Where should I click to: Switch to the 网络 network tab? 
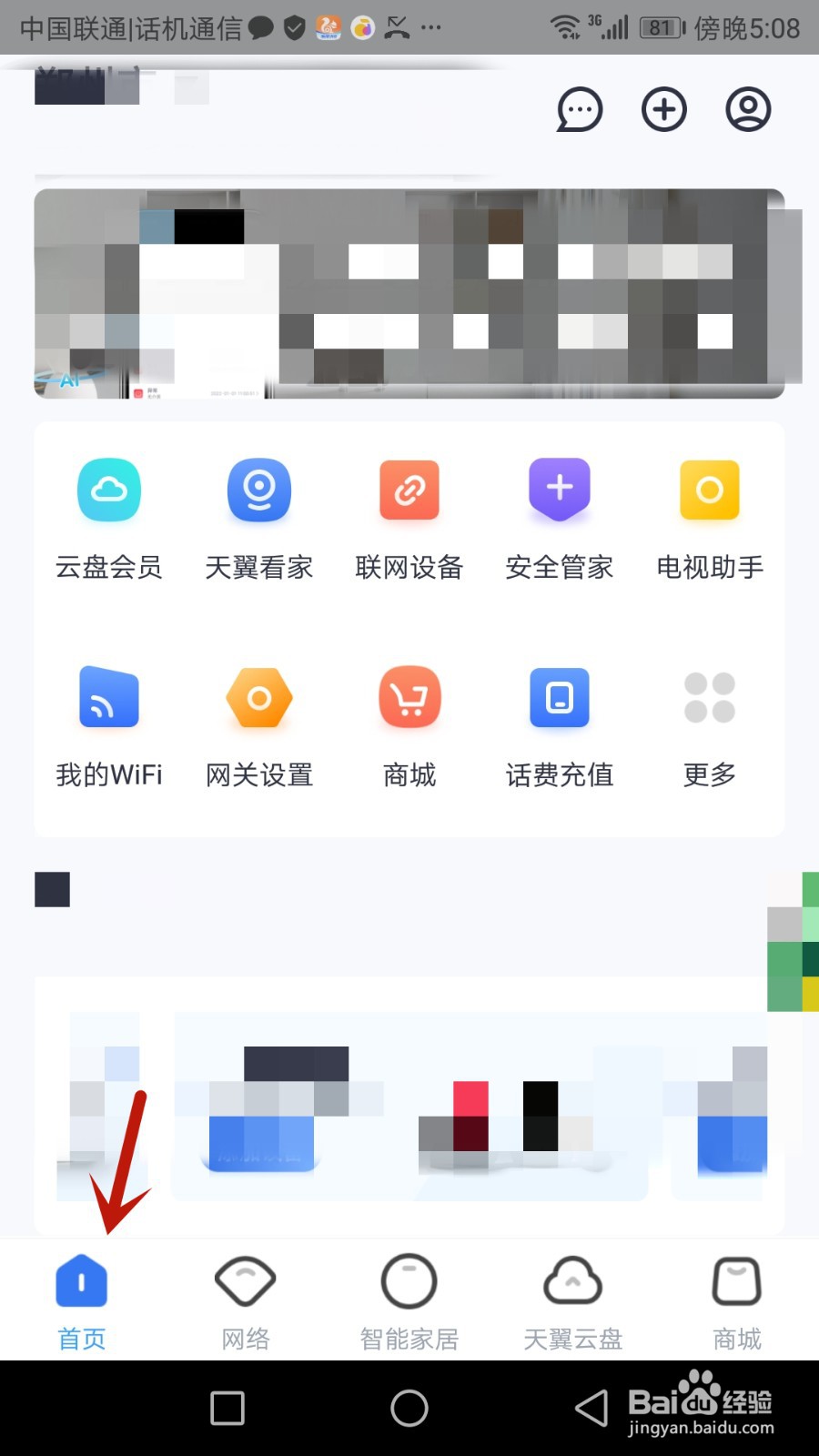tap(245, 1301)
